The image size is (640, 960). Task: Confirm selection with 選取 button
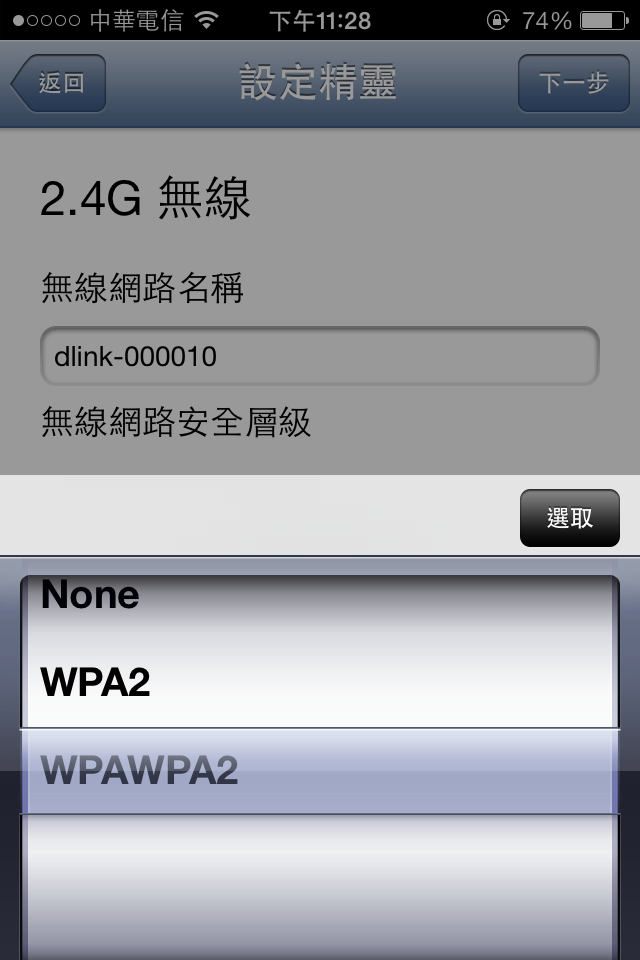coord(569,518)
